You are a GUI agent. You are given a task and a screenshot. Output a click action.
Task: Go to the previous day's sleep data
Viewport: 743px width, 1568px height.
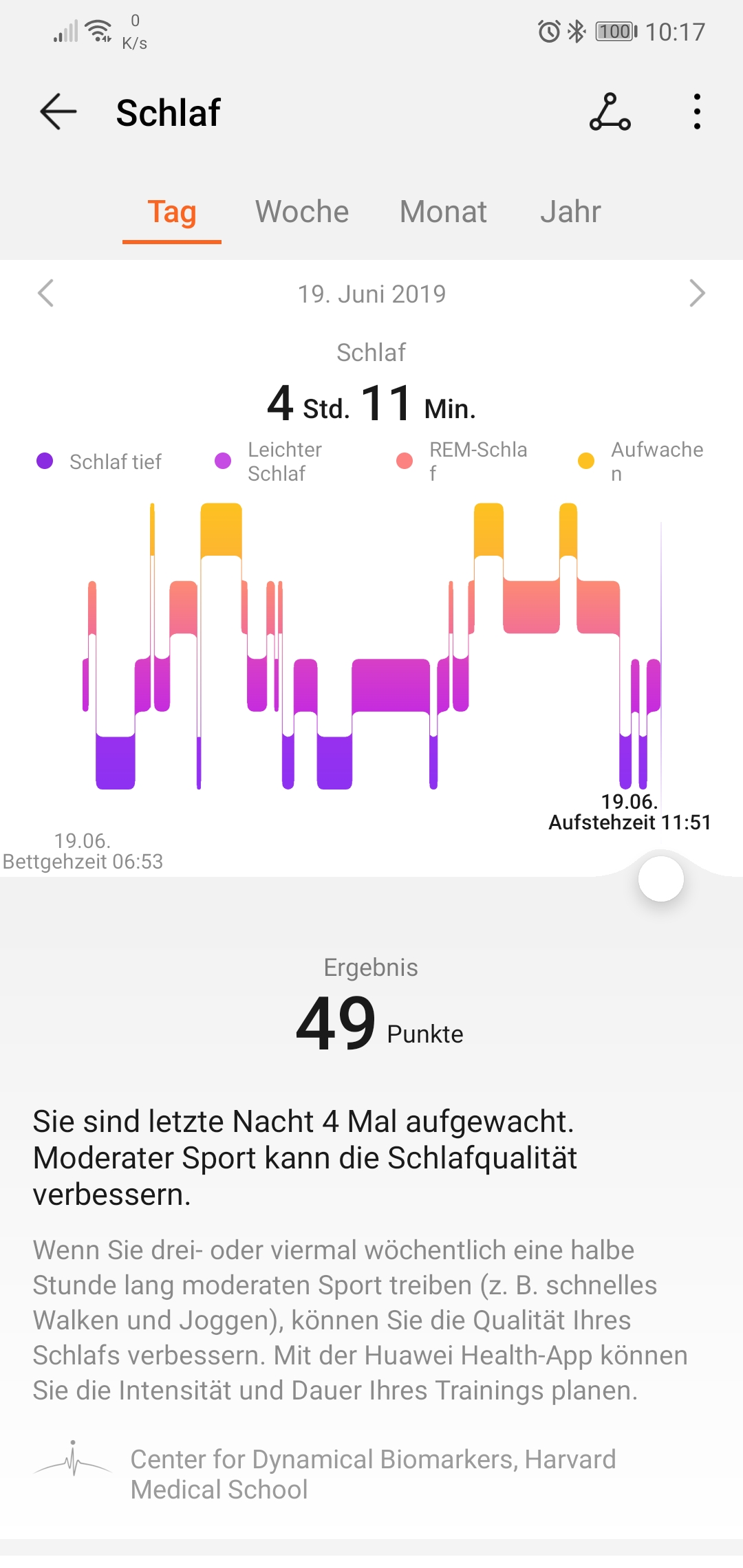46,294
